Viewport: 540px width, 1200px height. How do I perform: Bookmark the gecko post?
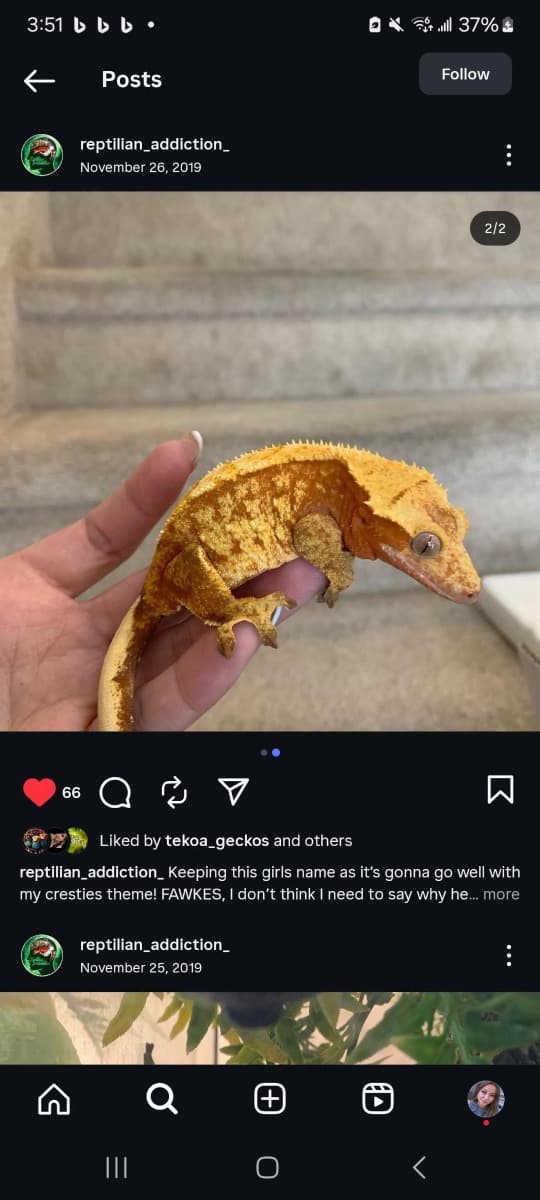500,790
